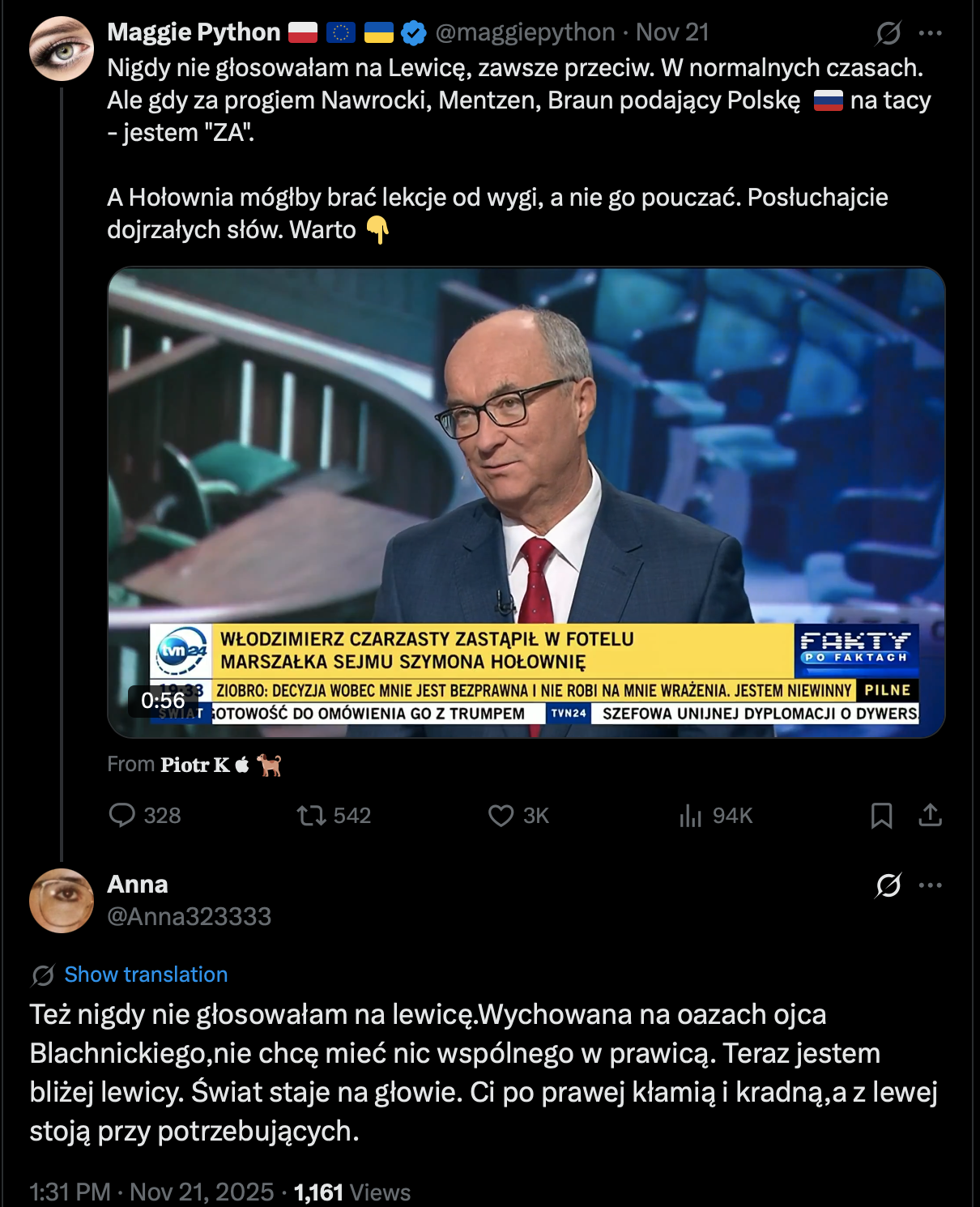Repost Maggie Python's post

[311, 815]
